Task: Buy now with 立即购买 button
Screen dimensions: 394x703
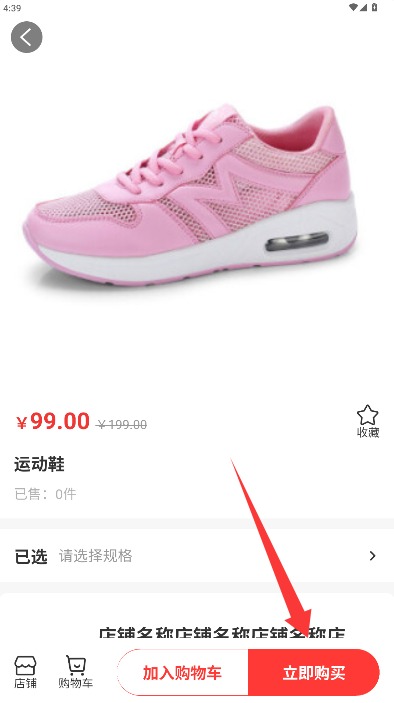Action: 314,673
